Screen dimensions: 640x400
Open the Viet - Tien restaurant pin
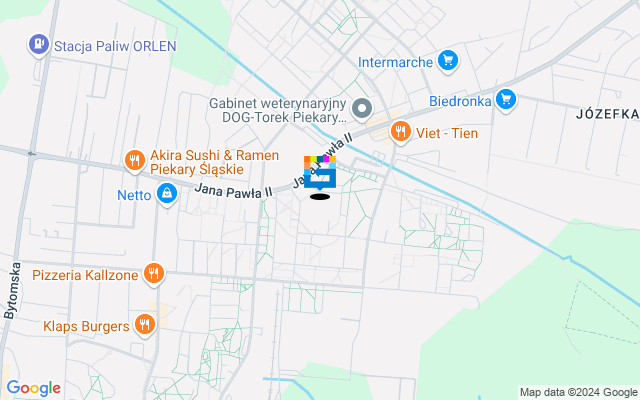(x=401, y=132)
